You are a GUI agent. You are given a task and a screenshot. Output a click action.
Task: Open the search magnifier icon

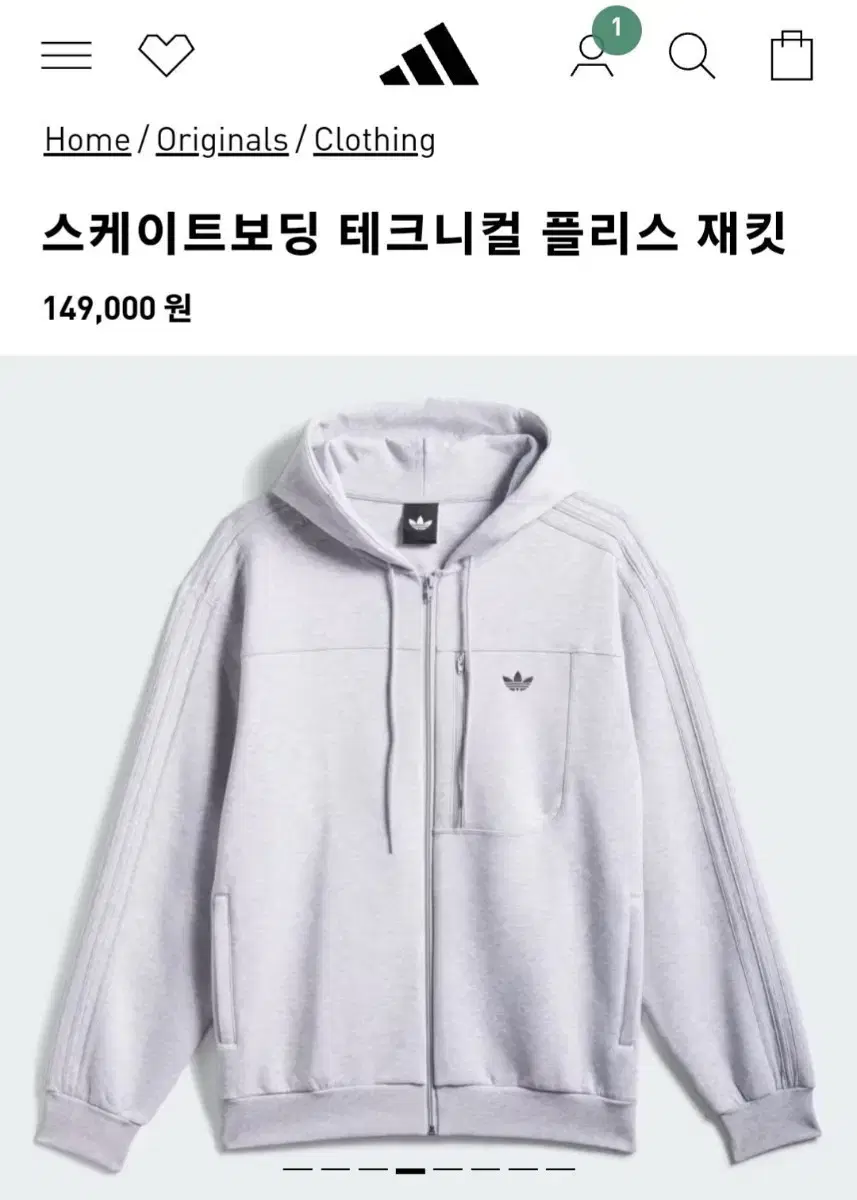(x=689, y=57)
